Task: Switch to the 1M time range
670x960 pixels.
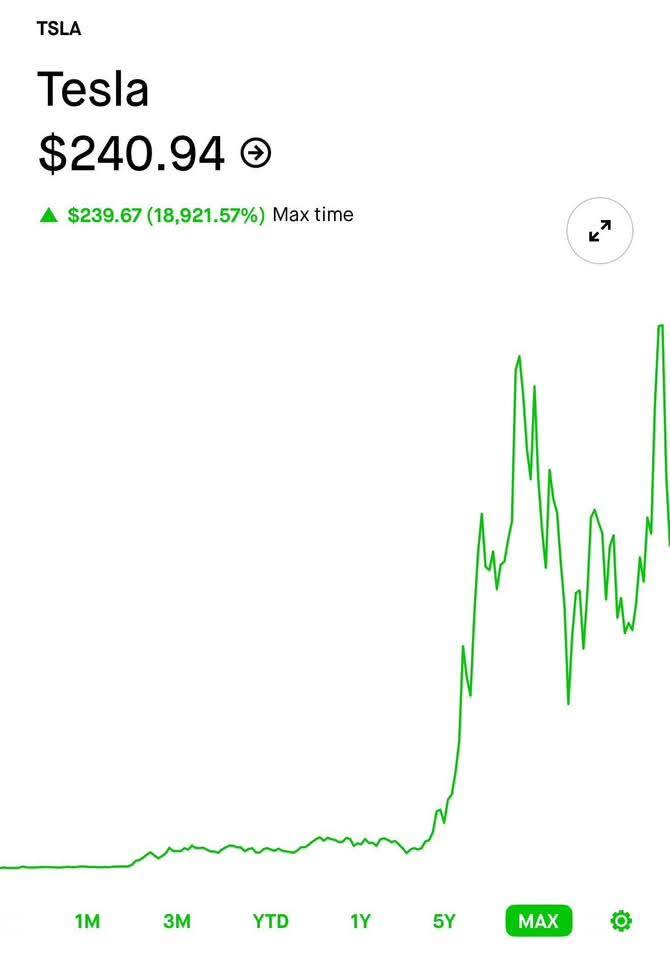Action: (x=87, y=921)
